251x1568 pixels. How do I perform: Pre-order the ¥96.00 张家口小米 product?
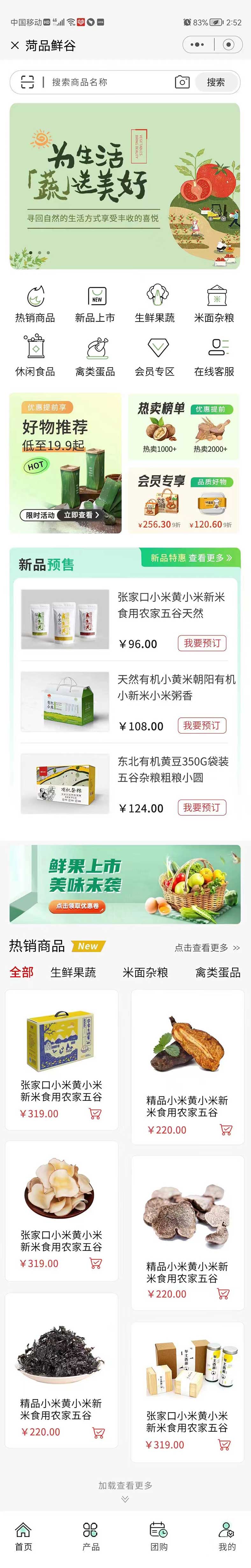pos(202,643)
